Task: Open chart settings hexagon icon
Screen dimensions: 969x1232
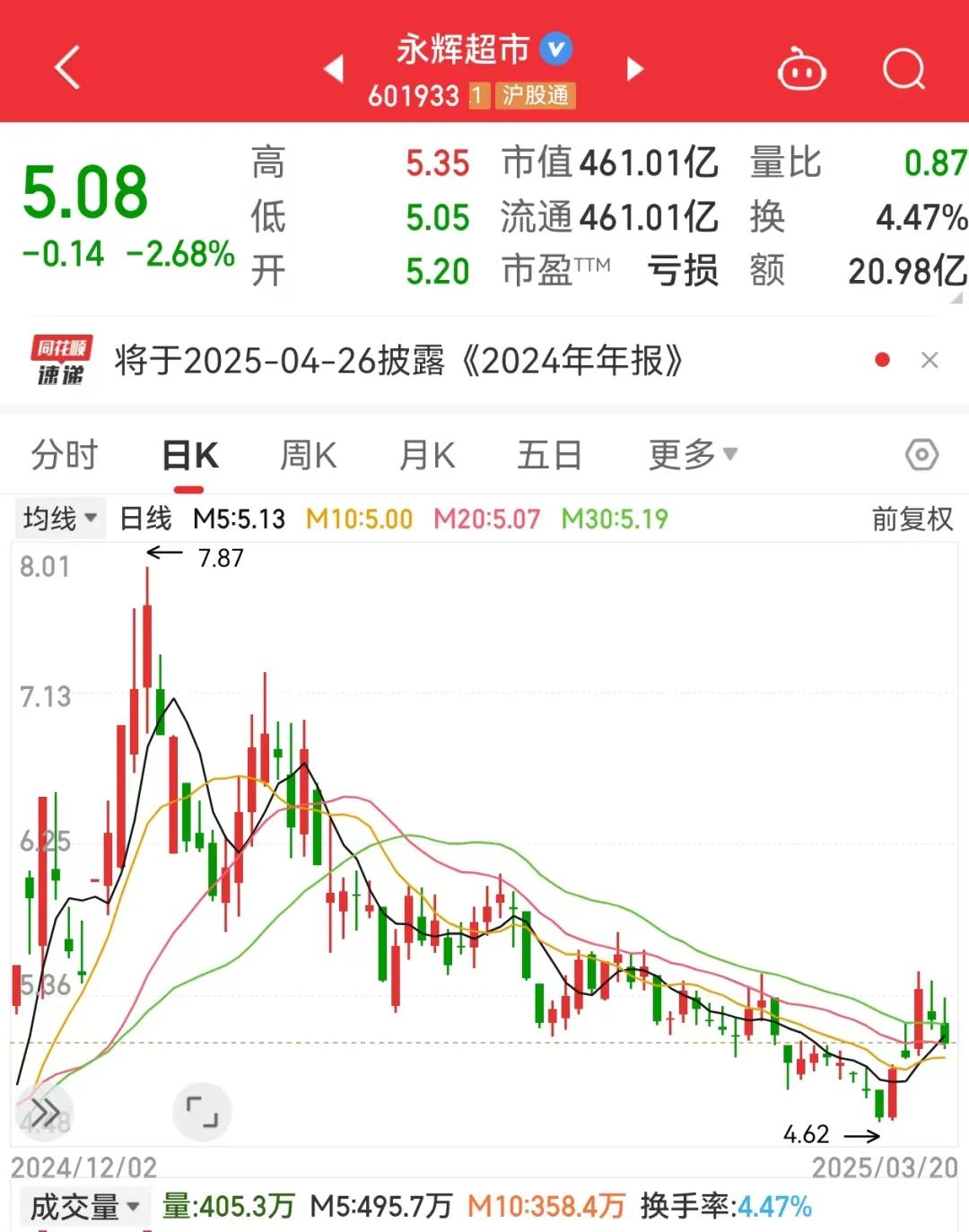Action: [x=921, y=455]
